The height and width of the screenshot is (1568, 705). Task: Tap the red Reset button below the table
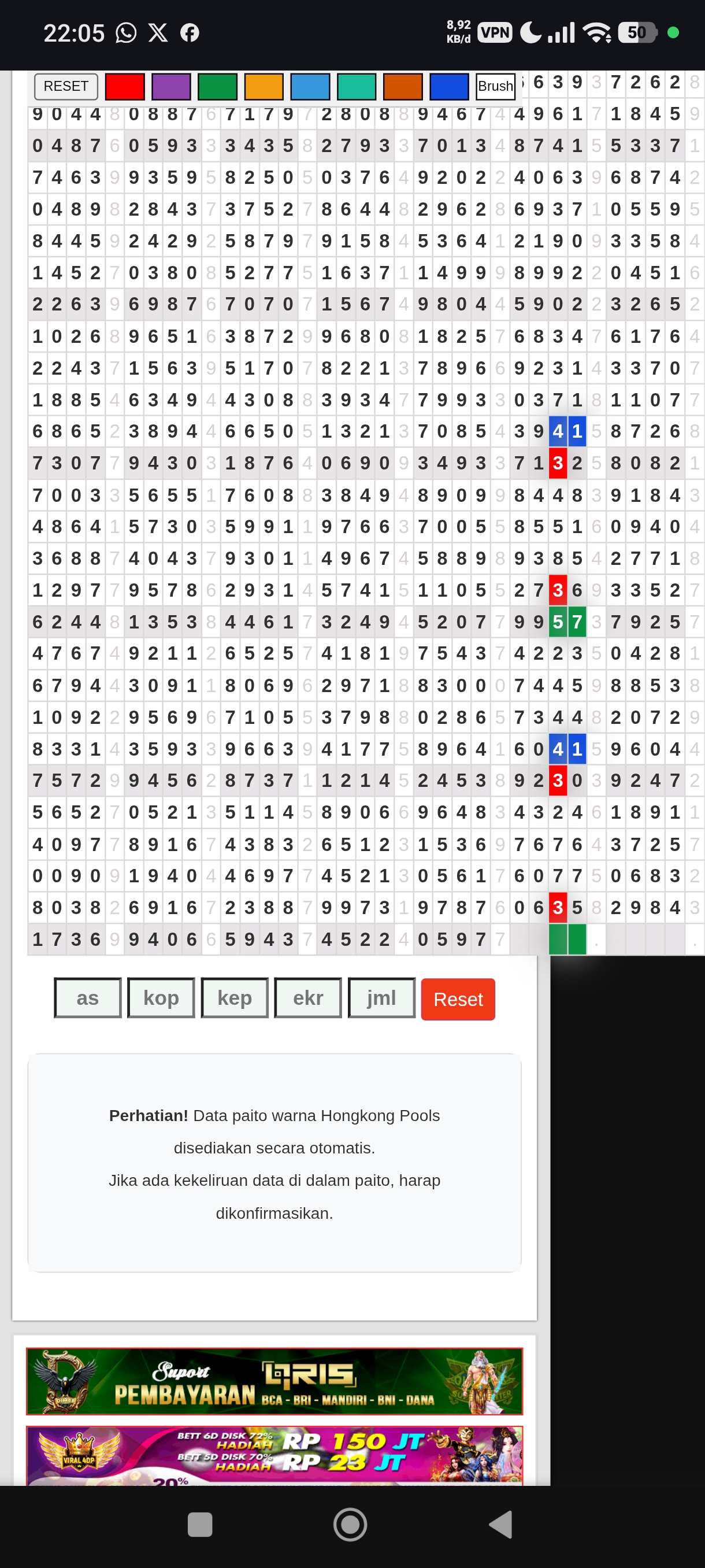coord(458,999)
